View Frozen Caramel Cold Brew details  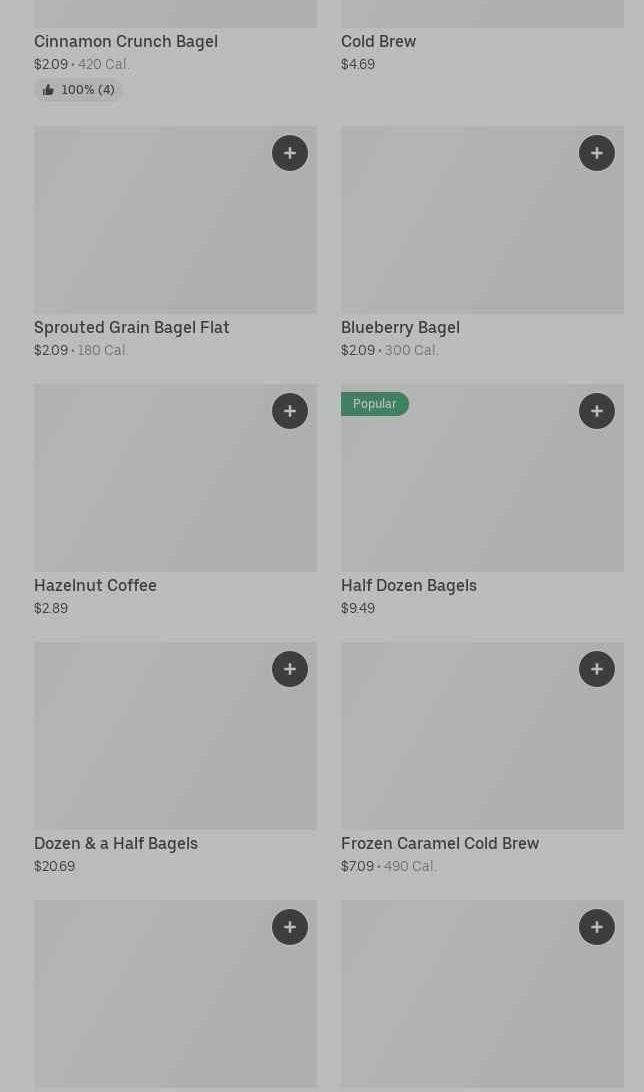click(482, 758)
